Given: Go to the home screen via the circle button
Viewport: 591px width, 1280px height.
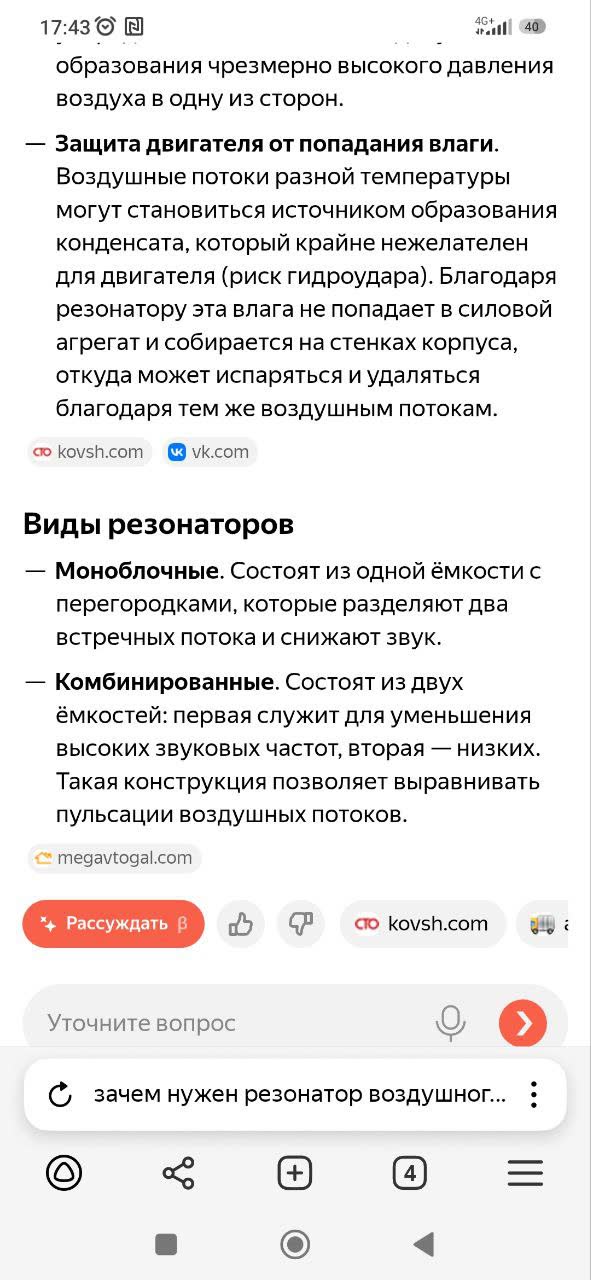Looking at the screenshot, I should [x=295, y=1244].
